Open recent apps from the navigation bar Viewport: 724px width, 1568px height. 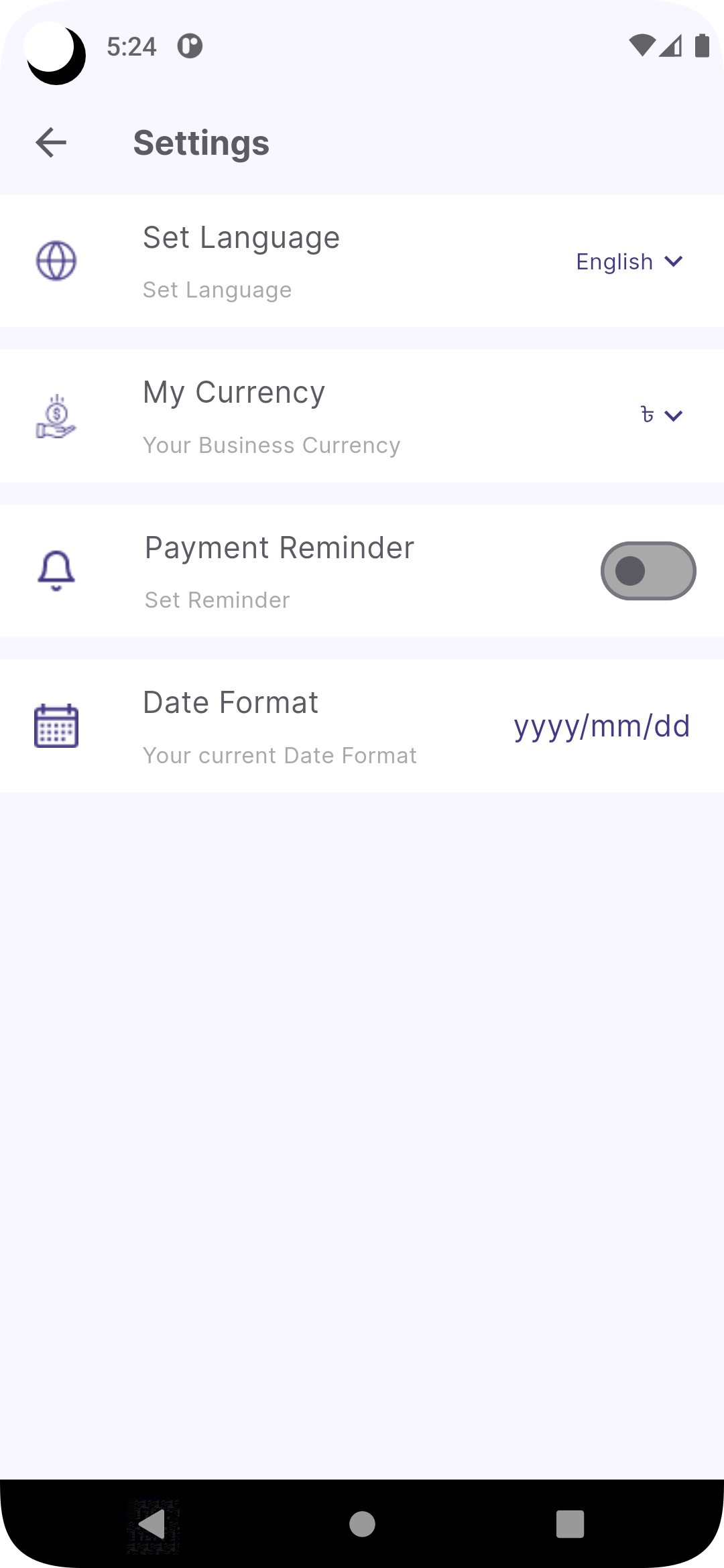[x=570, y=1524]
